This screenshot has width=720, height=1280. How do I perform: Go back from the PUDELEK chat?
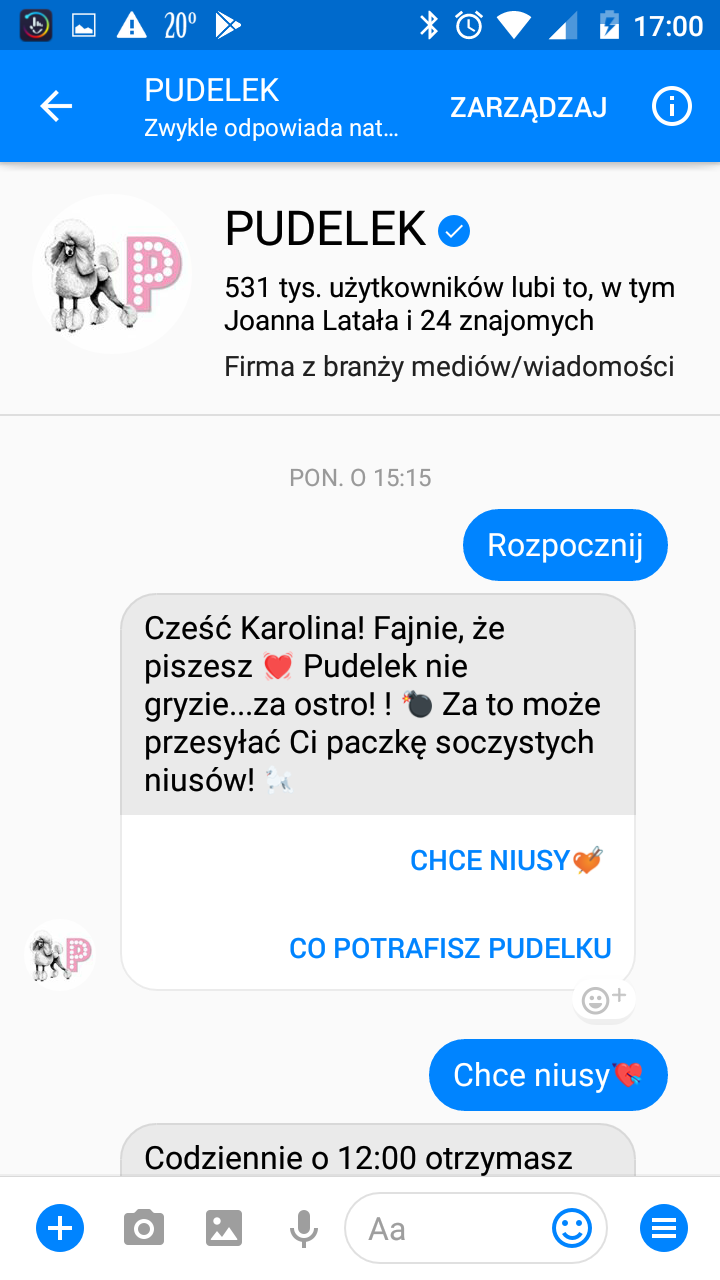click(56, 107)
